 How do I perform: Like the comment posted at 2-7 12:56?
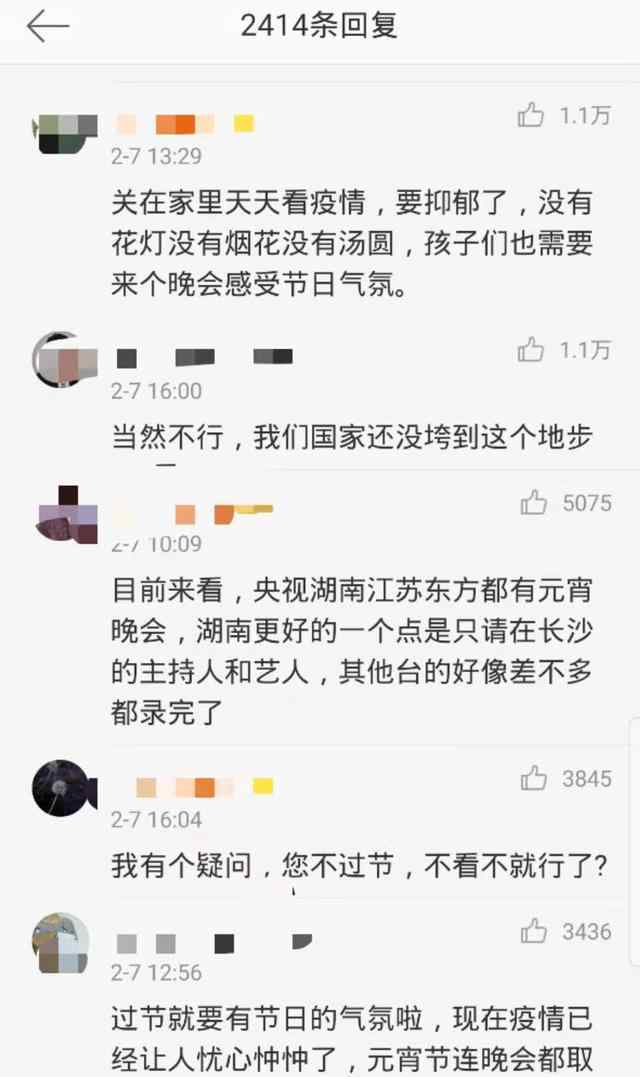[533, 931]
